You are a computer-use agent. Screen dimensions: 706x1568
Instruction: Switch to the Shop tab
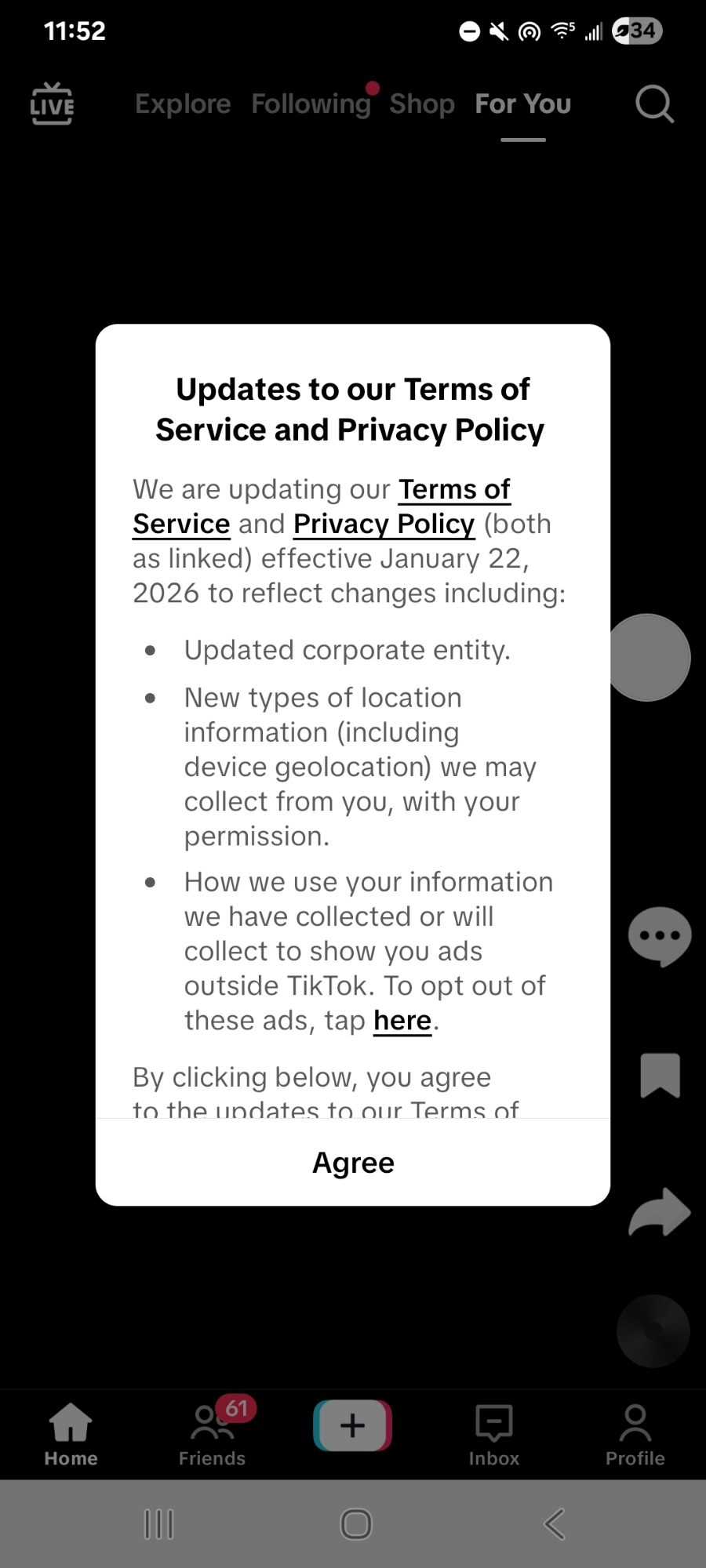pyautogui.click(x=422, y=104)
